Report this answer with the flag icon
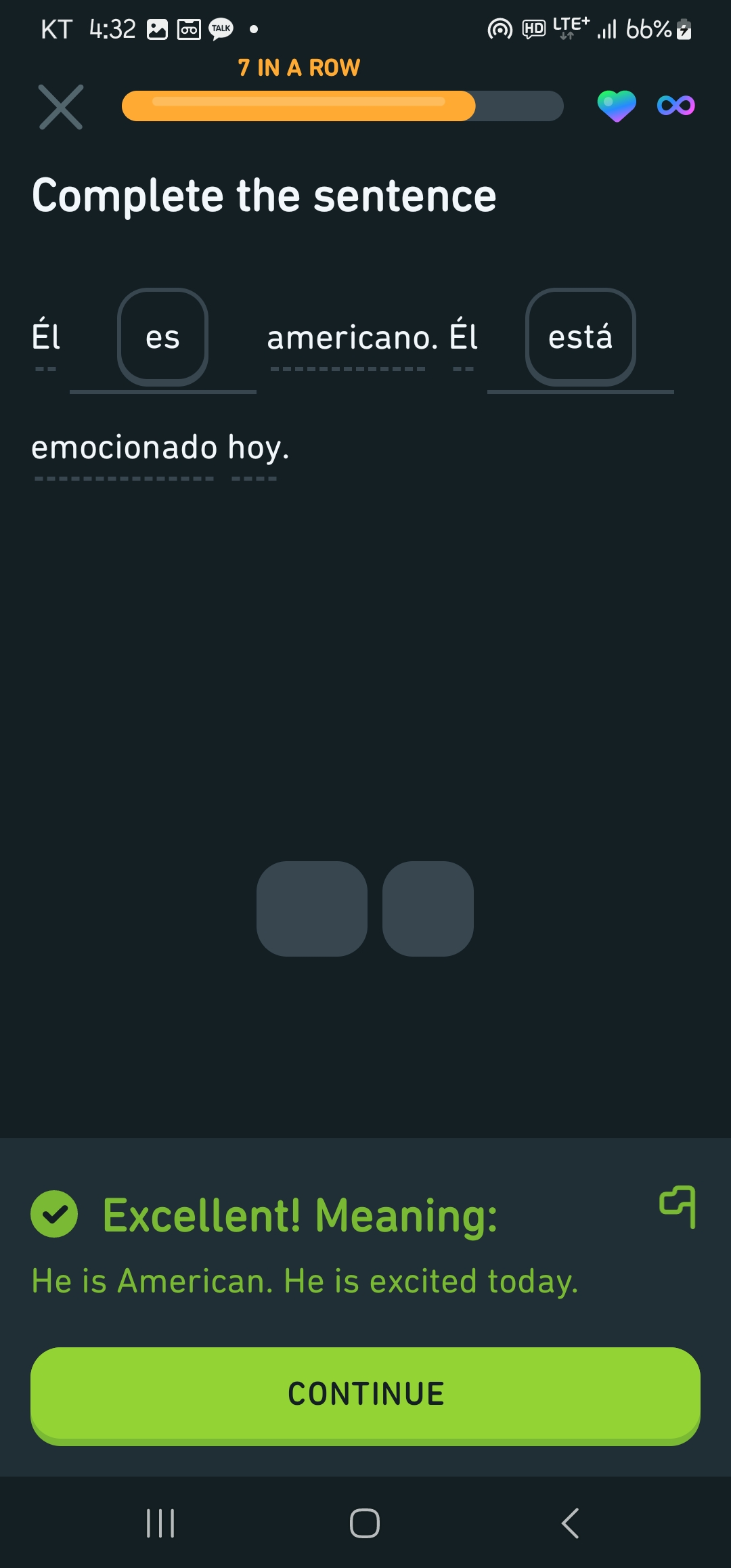 pos(678,1206)
